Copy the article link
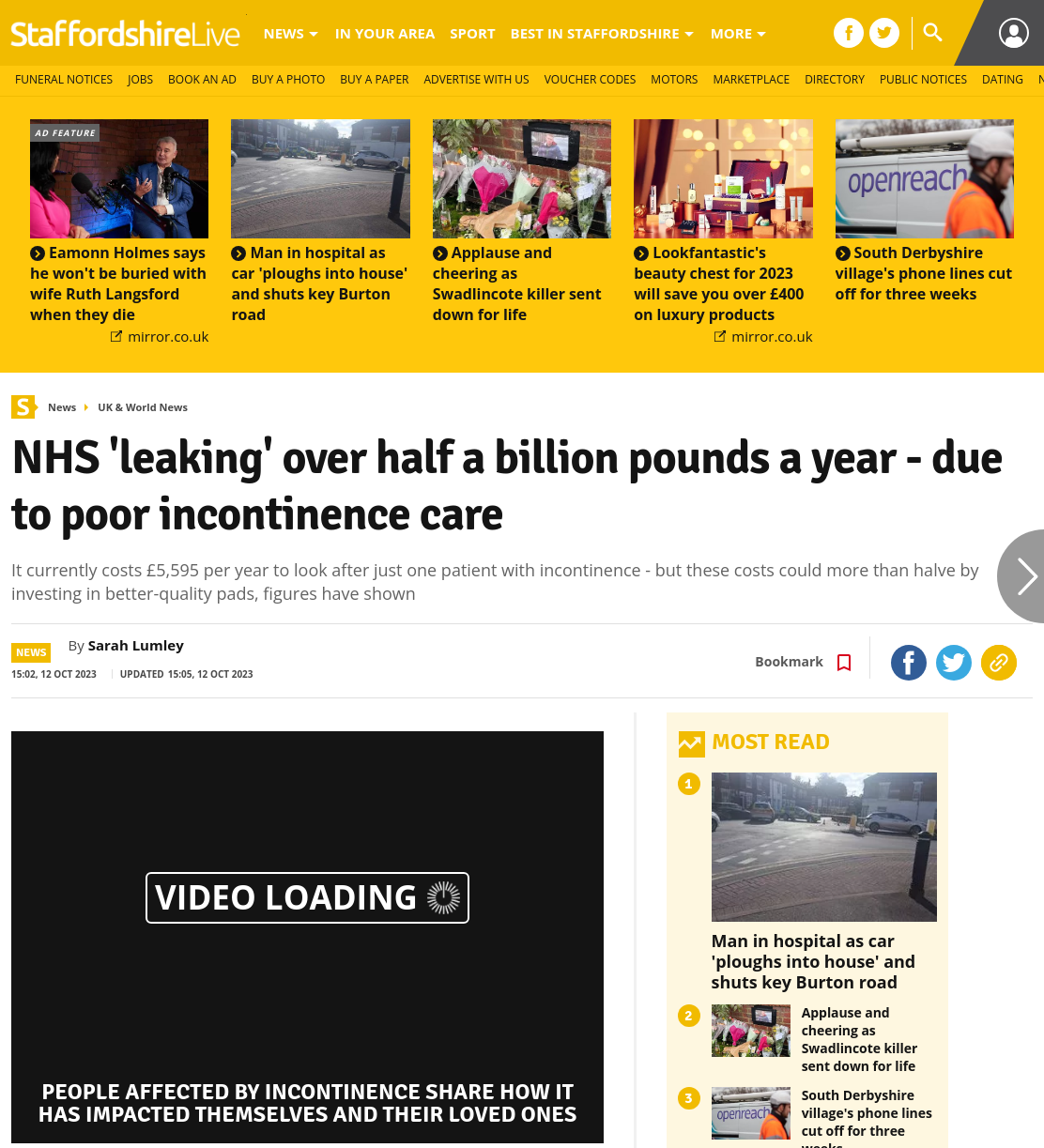The width and height of the screenshot is (1044, 1148). [999, 663]
